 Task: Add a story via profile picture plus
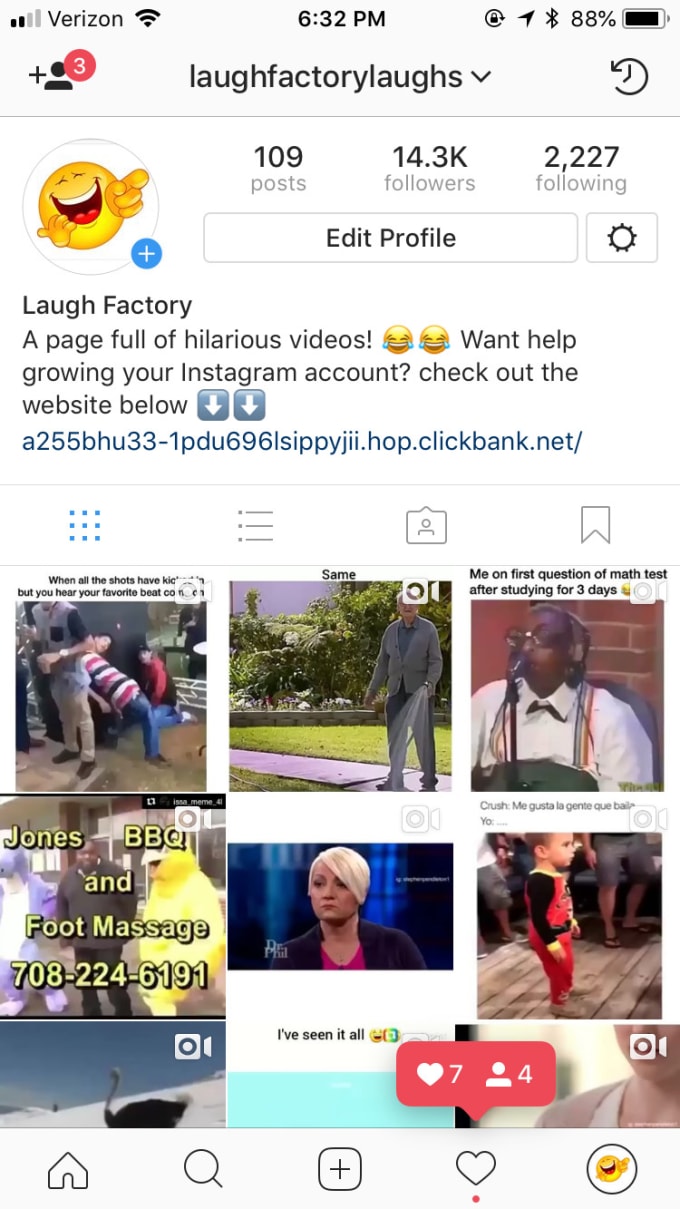point(147,254)
